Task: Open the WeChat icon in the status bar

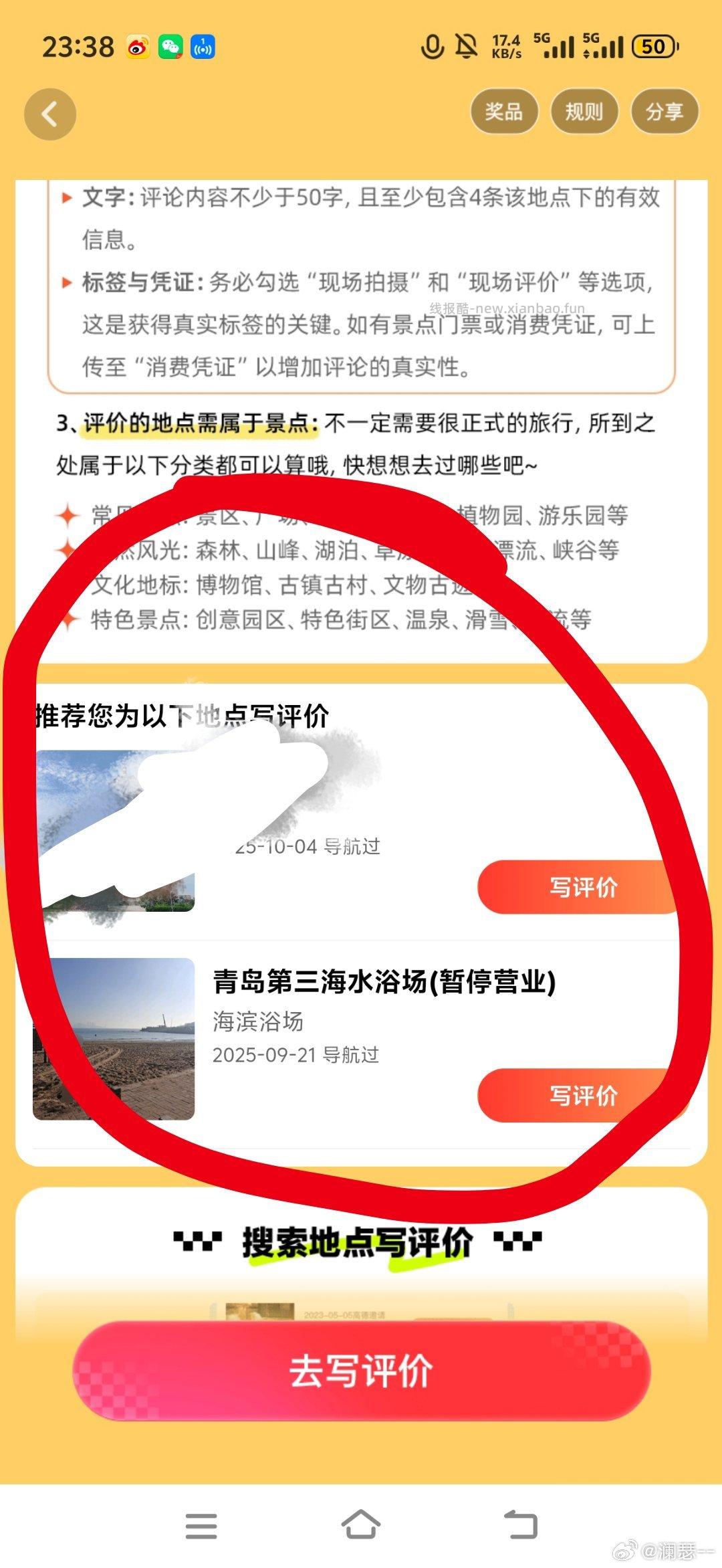Action: [x=172, y=47]
